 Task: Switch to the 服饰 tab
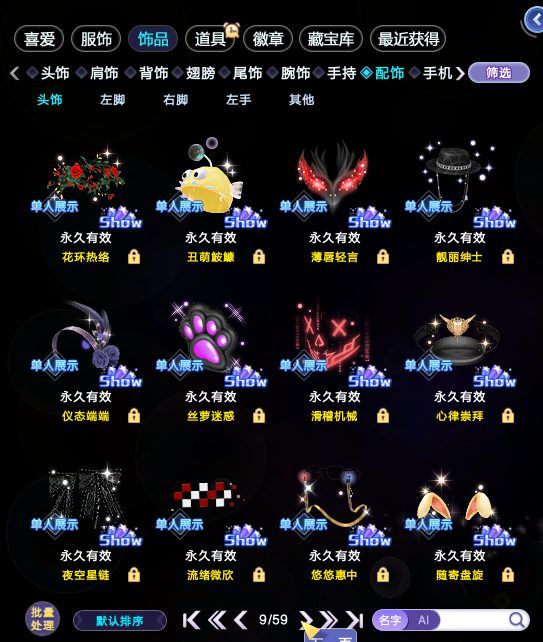tap(96, 39)
